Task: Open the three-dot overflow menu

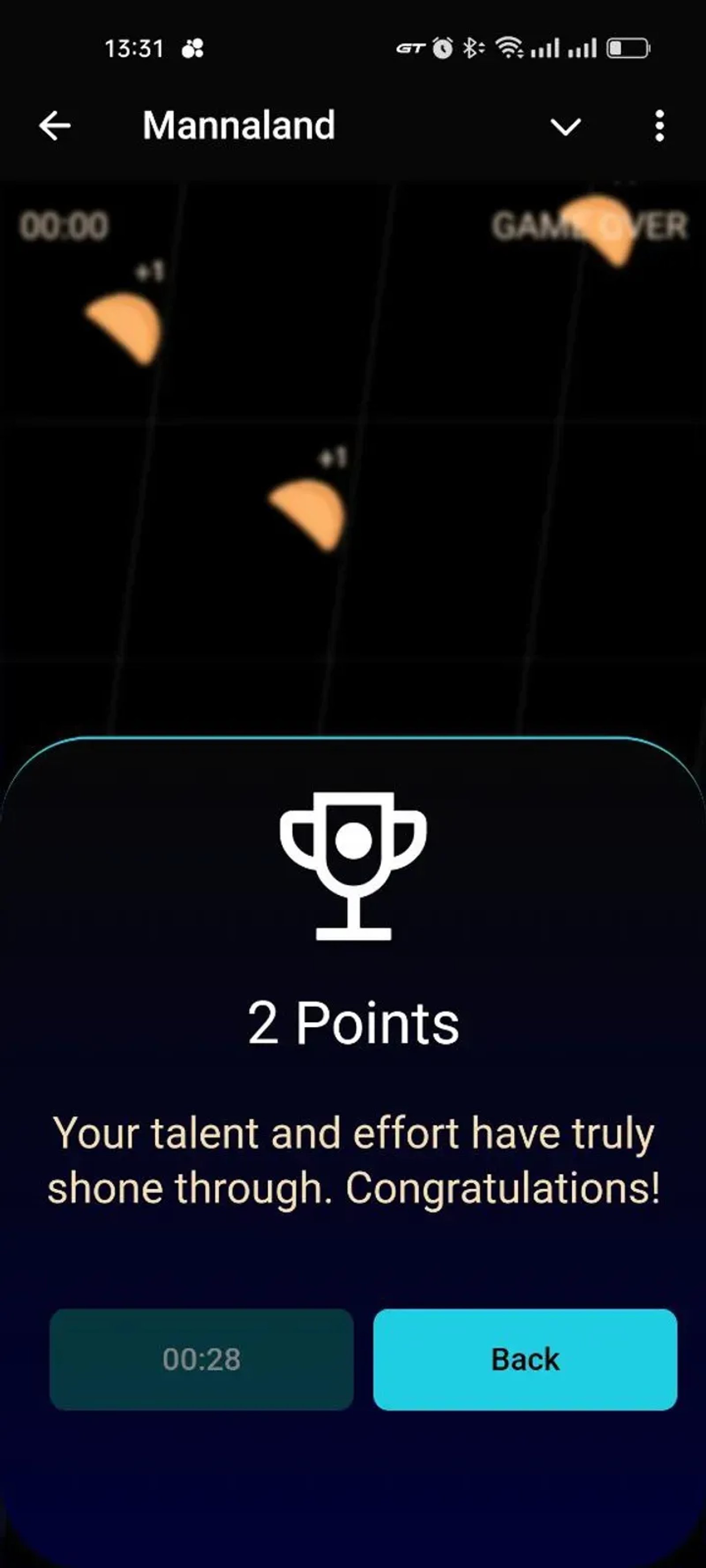Action: (659, 126)
